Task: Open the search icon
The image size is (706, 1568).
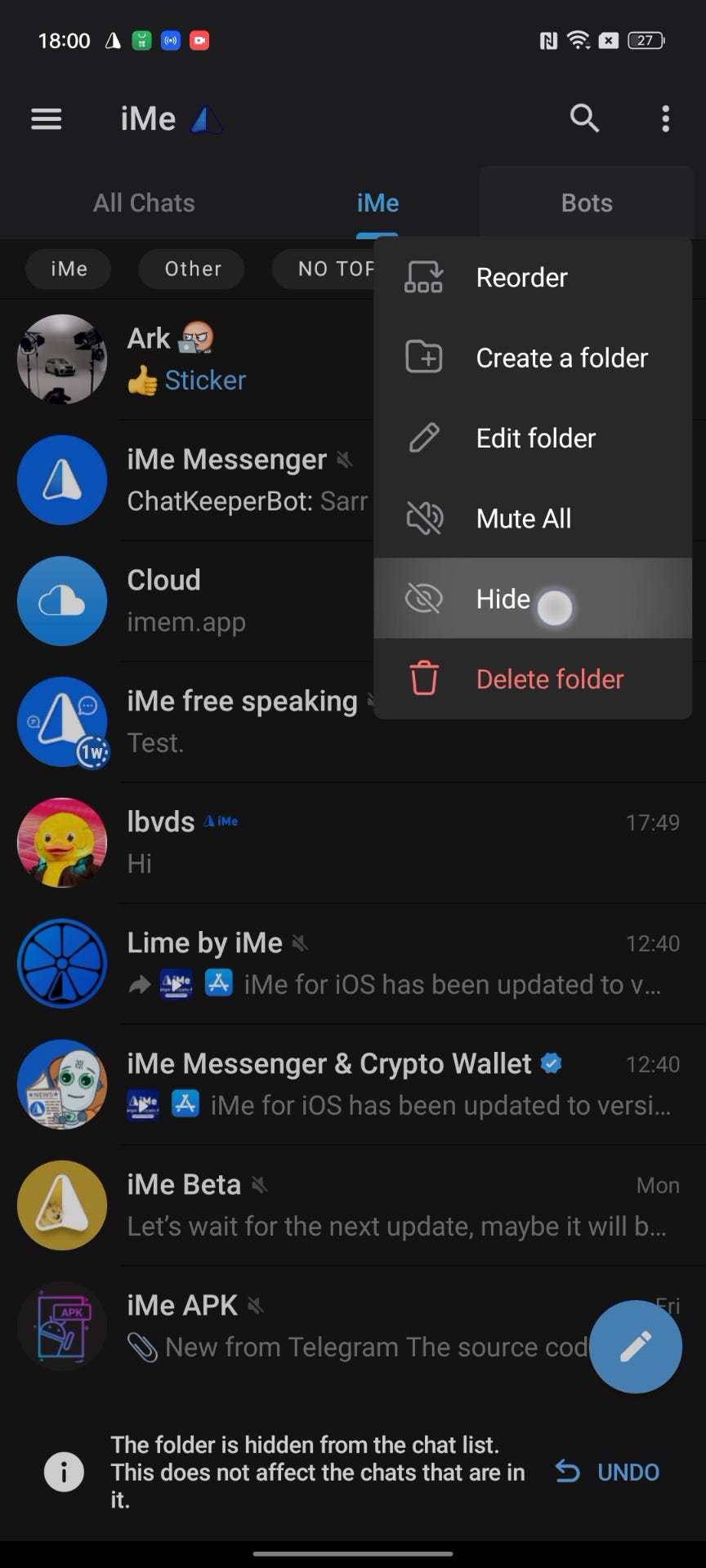Action: pyautogui.click(x=584, y=119)
